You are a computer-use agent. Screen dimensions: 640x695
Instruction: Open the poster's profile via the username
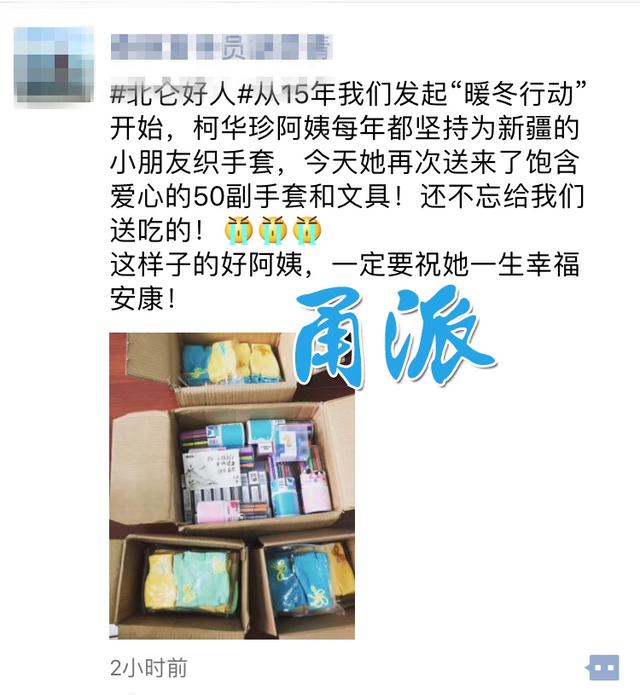click(x=220, y=45)
